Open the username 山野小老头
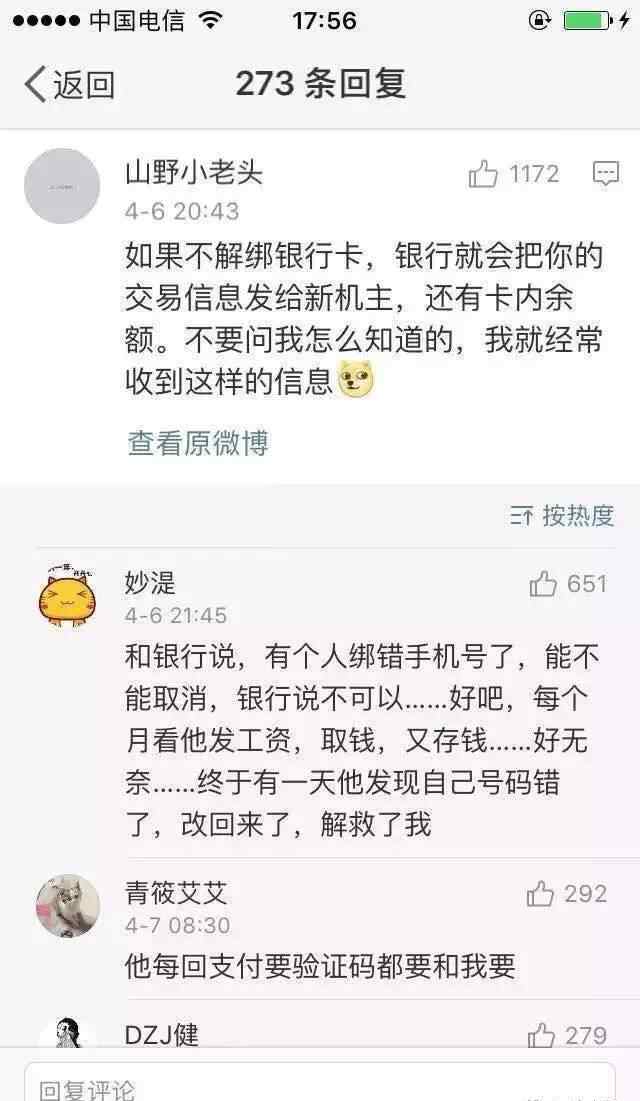640x1101 pixels. point(194,172)
